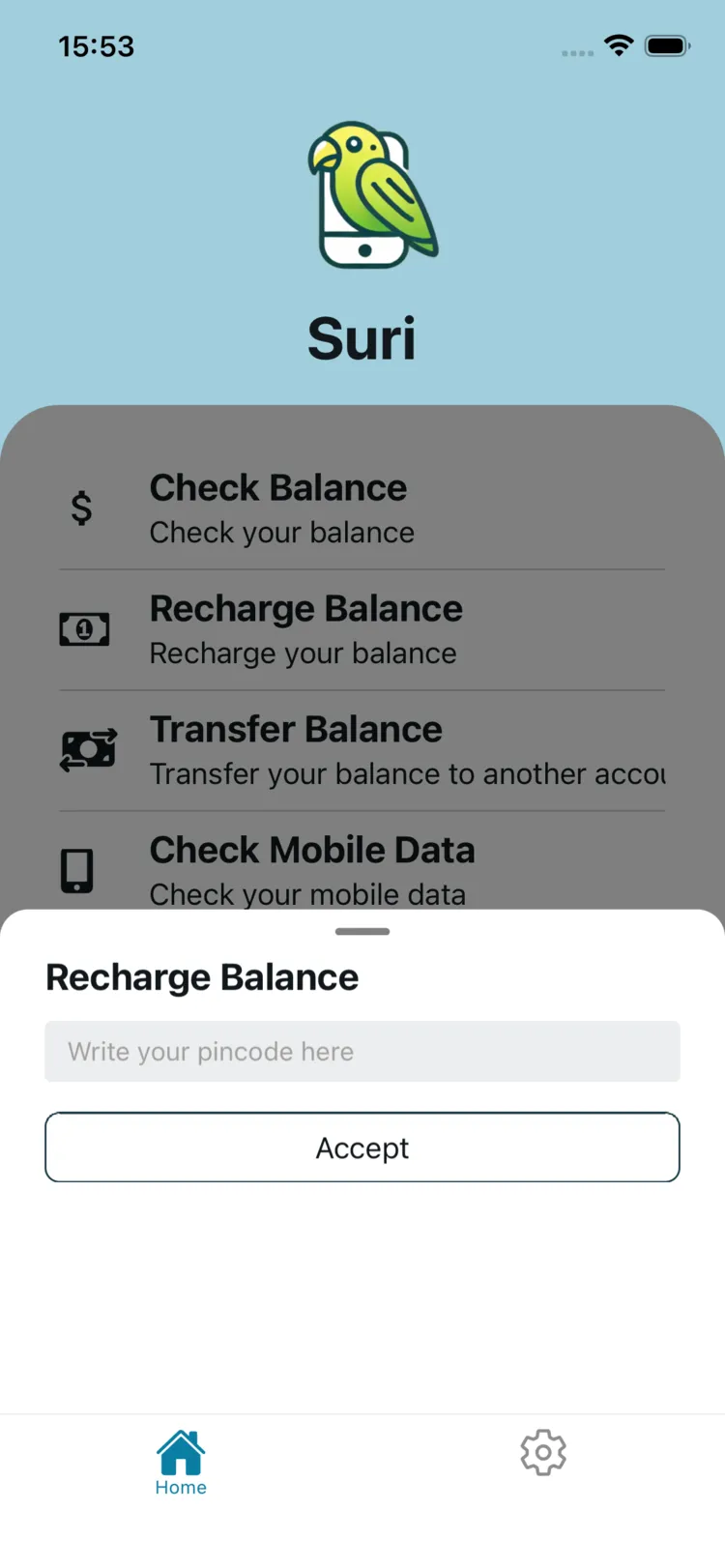The image size is (725, 1568).
Task: Select the dollar Check Balance icon
Action: [x=82, y=507]
